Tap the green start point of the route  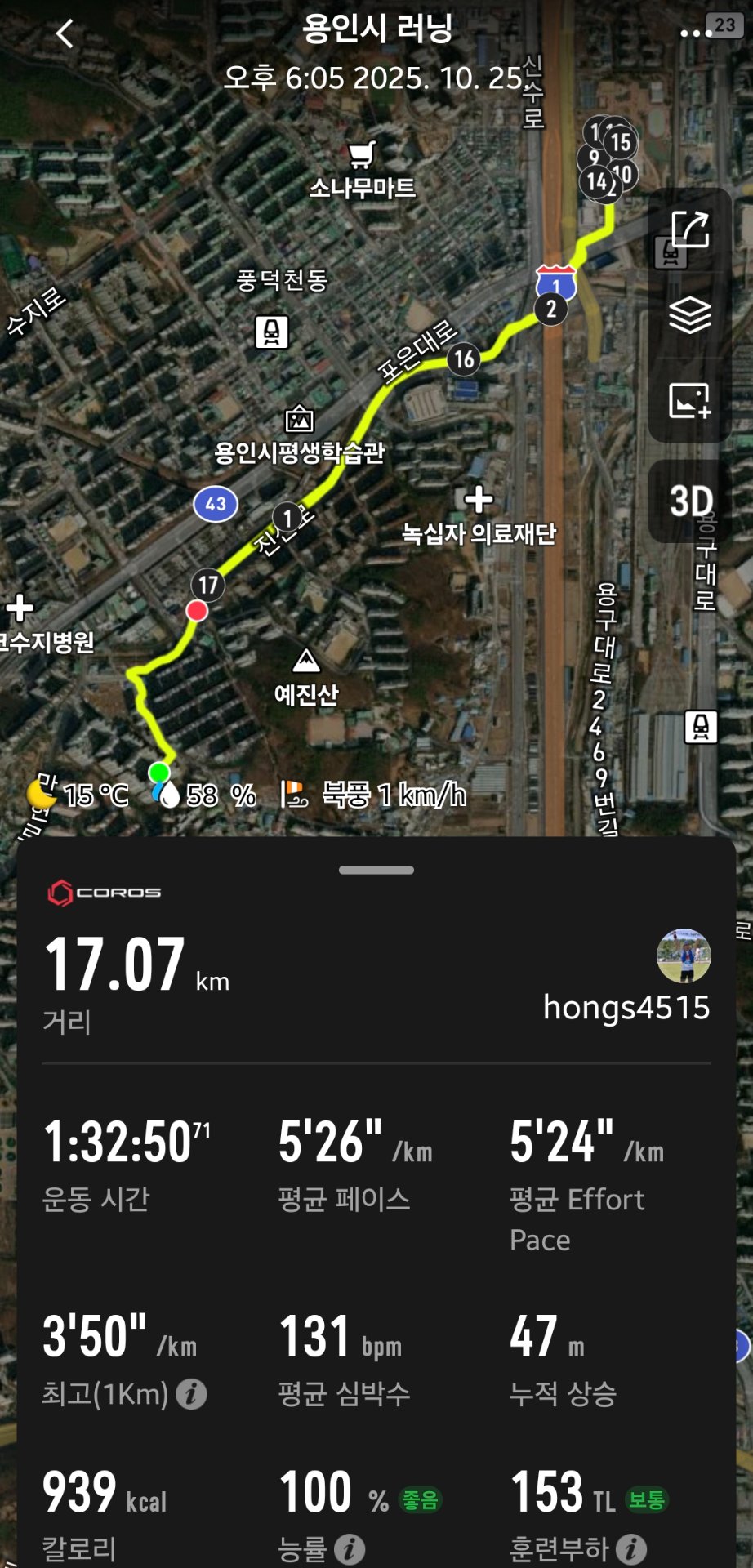[160, 770]
